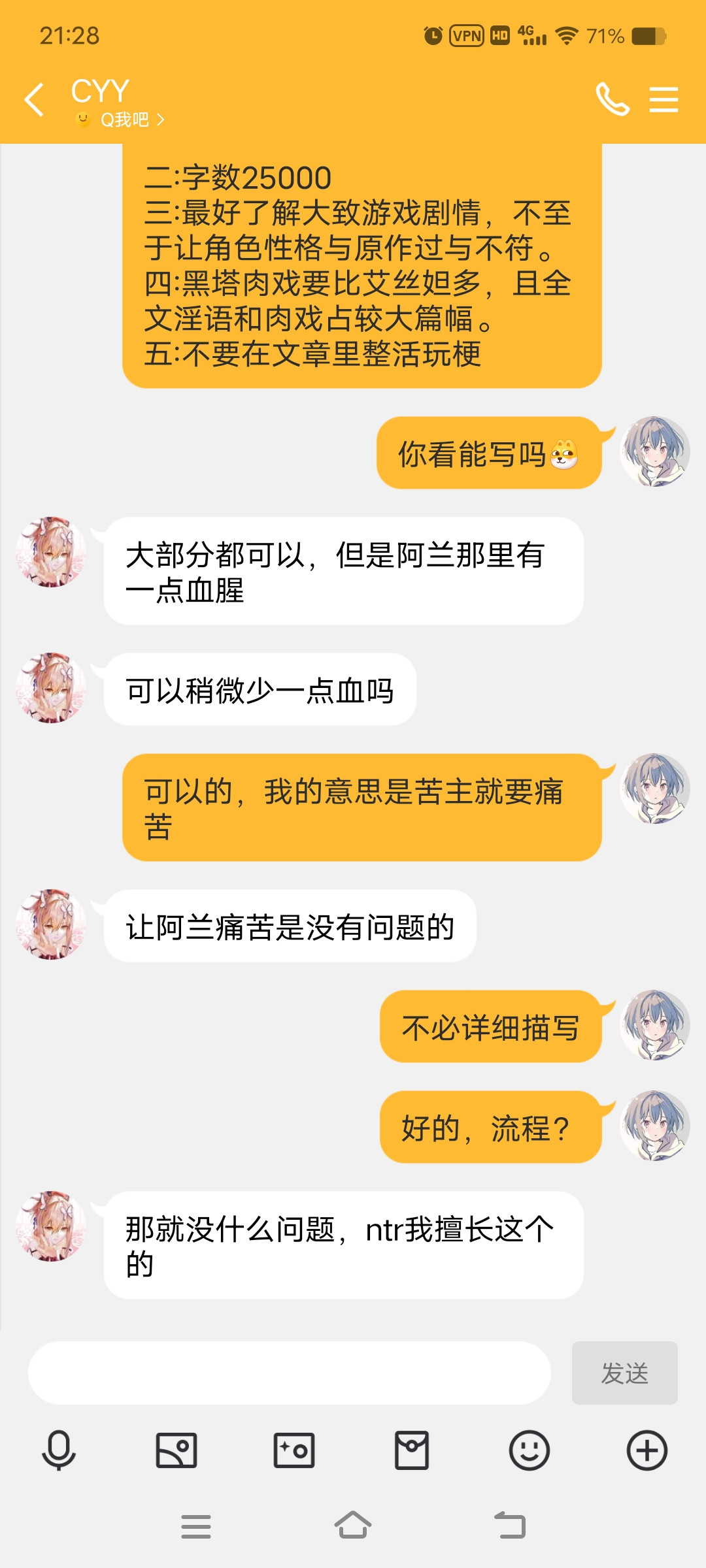Go to the system home screen
This screenshot has width=706, height=1568.
pyautogui.click(x=353, y=1526)
